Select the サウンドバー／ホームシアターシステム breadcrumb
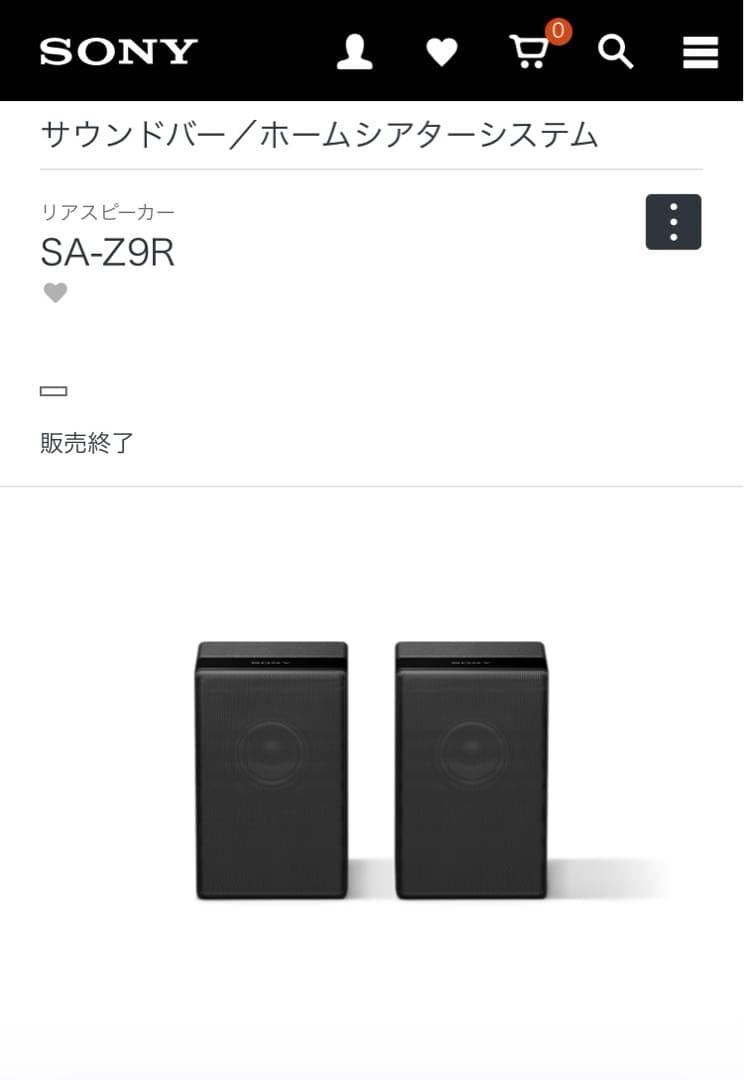This screenshot has width=744, height=1080. click(318, 133)
